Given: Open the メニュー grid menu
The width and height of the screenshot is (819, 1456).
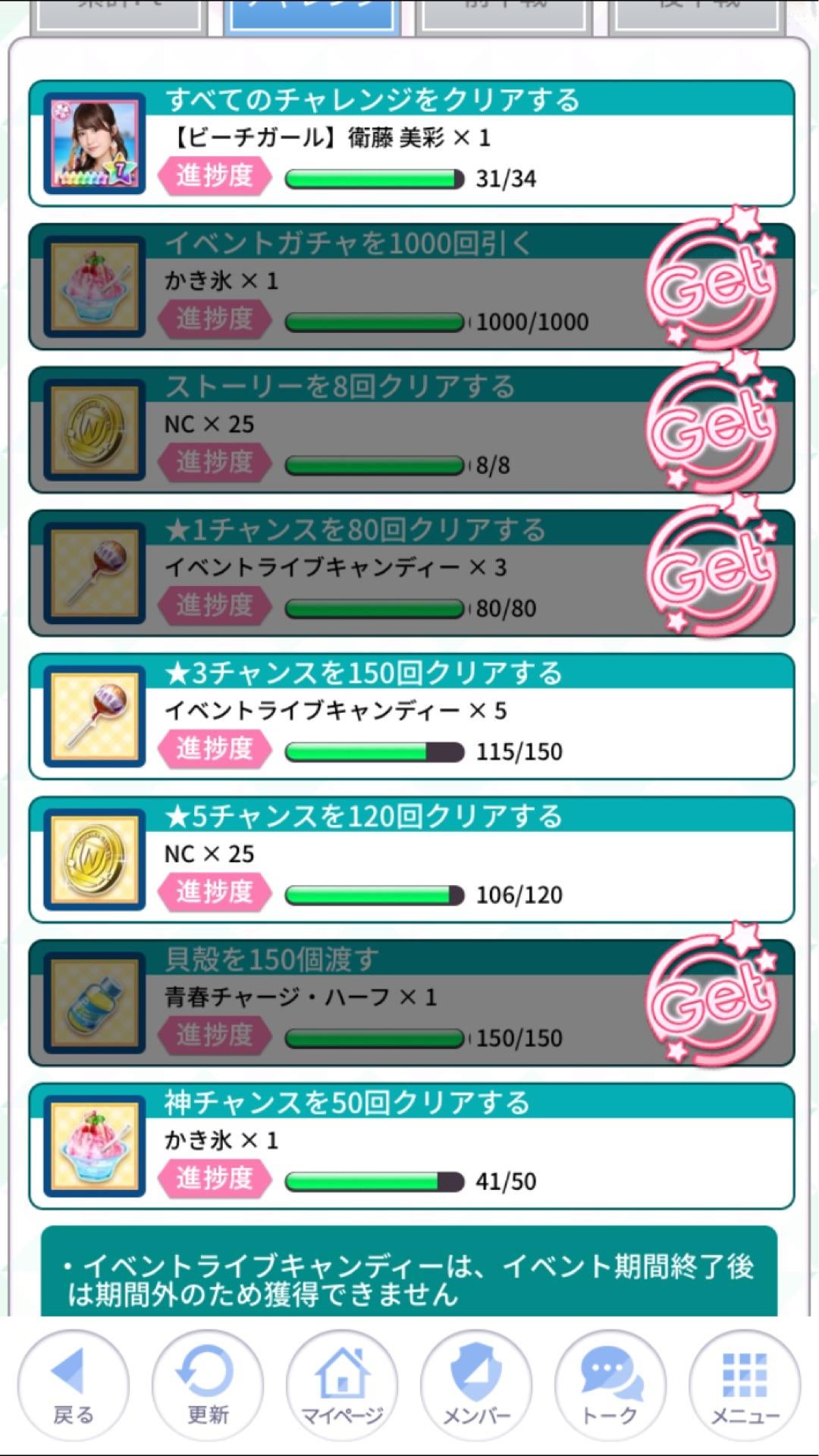Looking at the screenshot, I should coord(744,1385).
